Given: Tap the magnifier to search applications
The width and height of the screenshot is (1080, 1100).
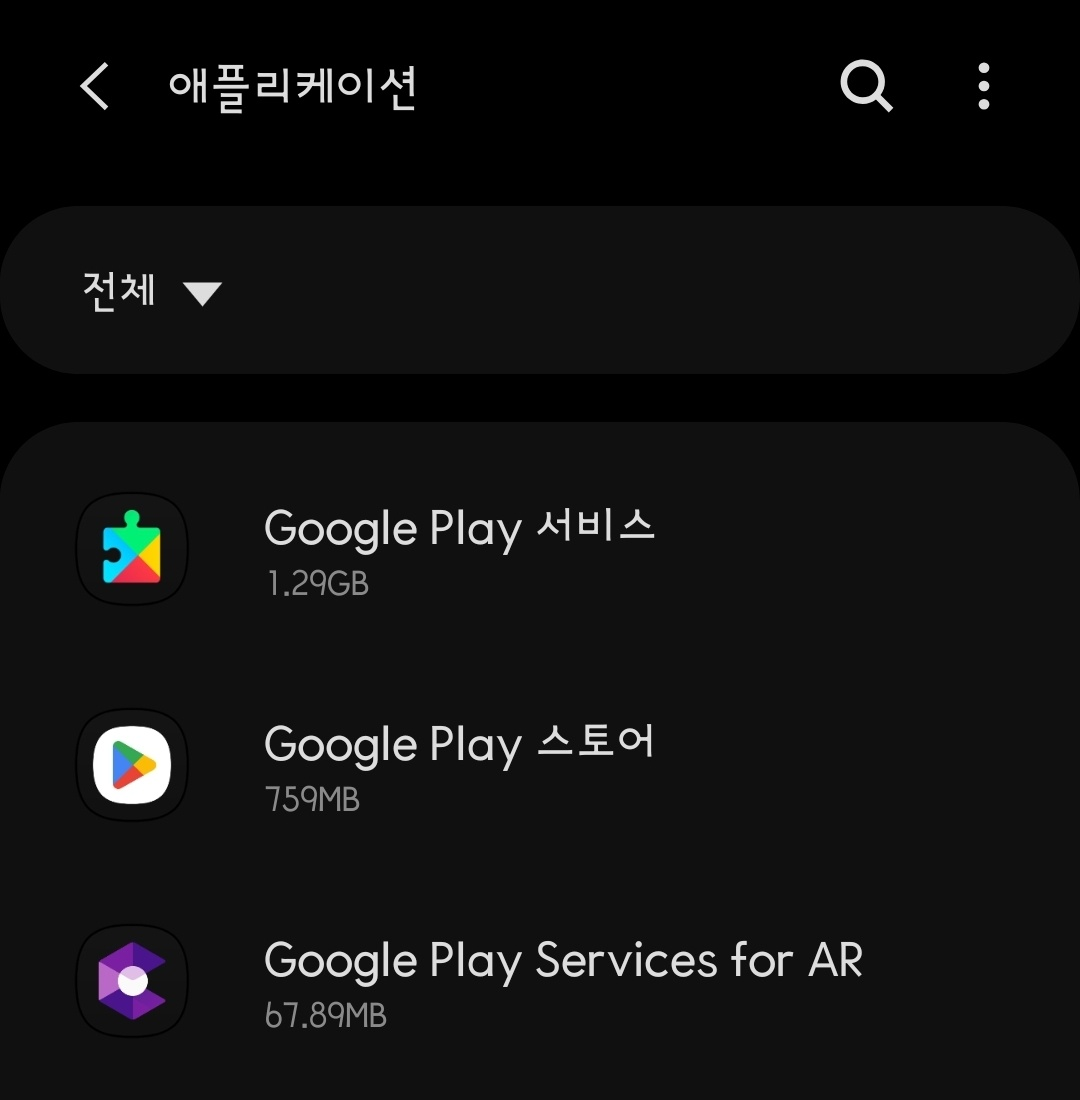Looking at the screenshot, I should (864, 87).
